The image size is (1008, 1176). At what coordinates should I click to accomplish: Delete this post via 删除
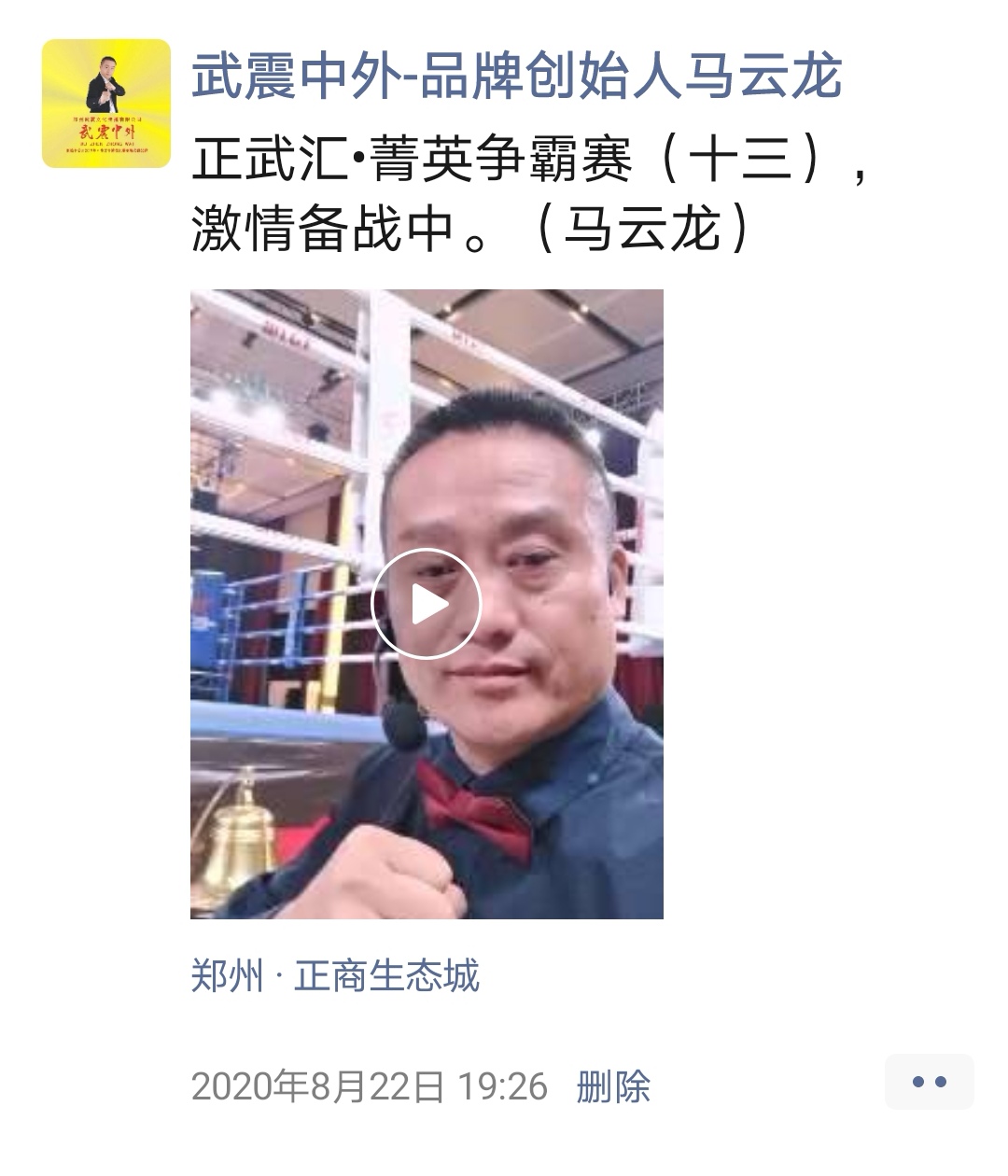click(612, 1086)
